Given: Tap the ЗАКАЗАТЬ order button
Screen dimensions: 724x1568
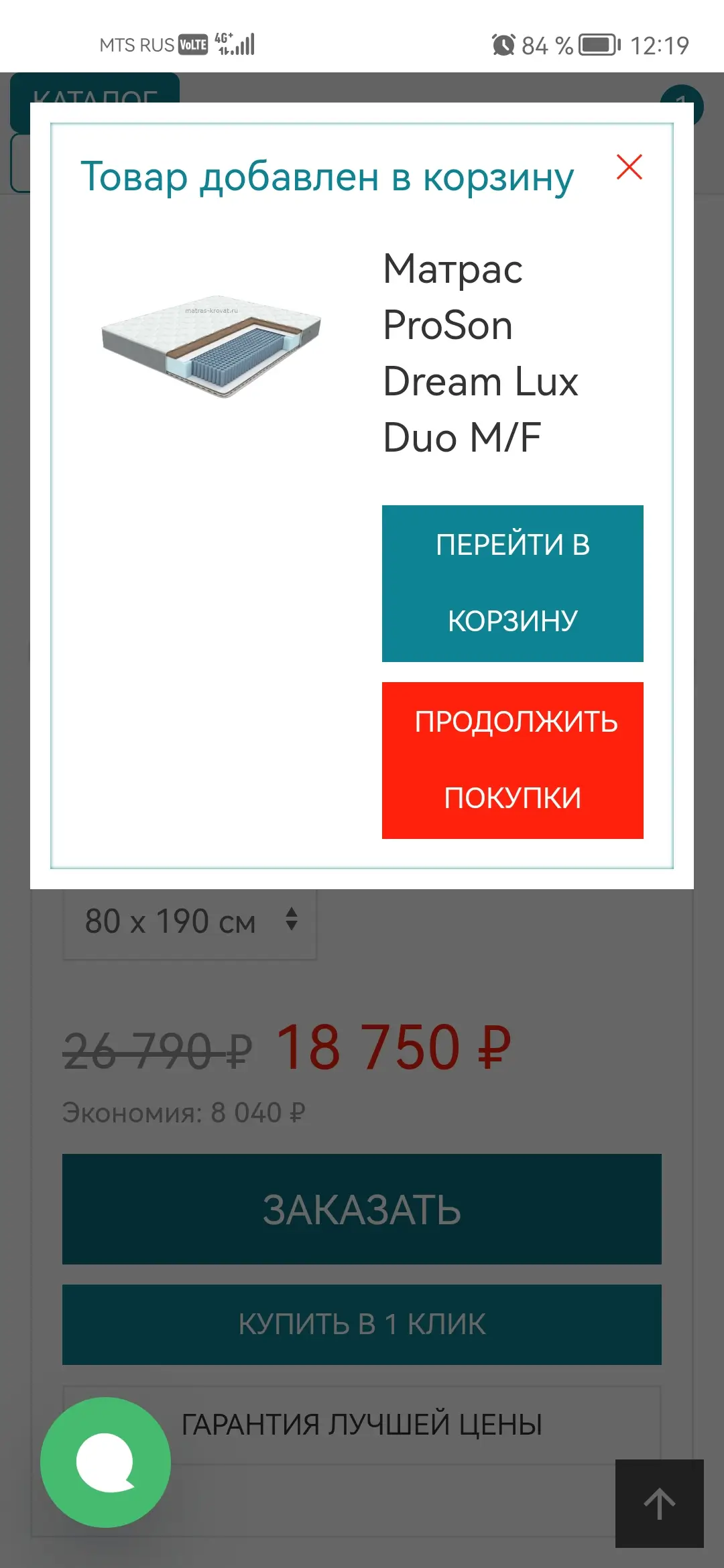Looking at the screenshot, I should coord(362,1209).
